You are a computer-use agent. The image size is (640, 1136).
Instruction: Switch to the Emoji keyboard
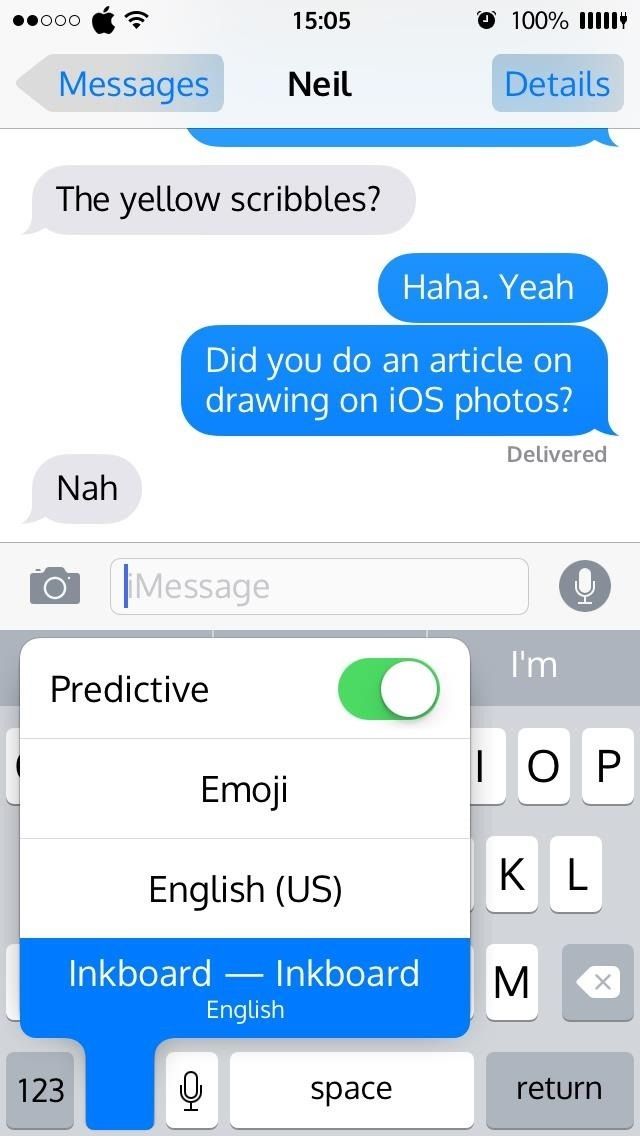[x=244, y=789]
